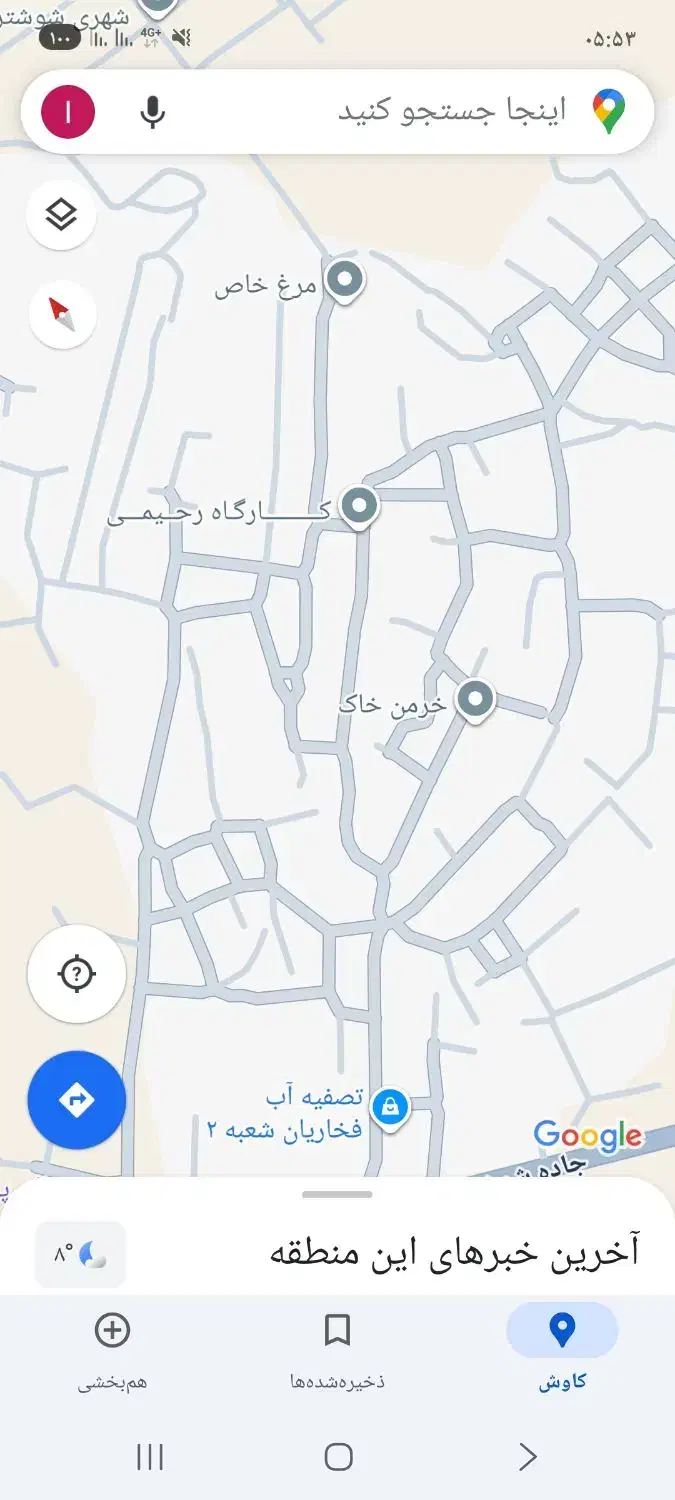Select the «مرغ خاص» place pin
Screen dimensions: 675x1500
pos(345,281)
